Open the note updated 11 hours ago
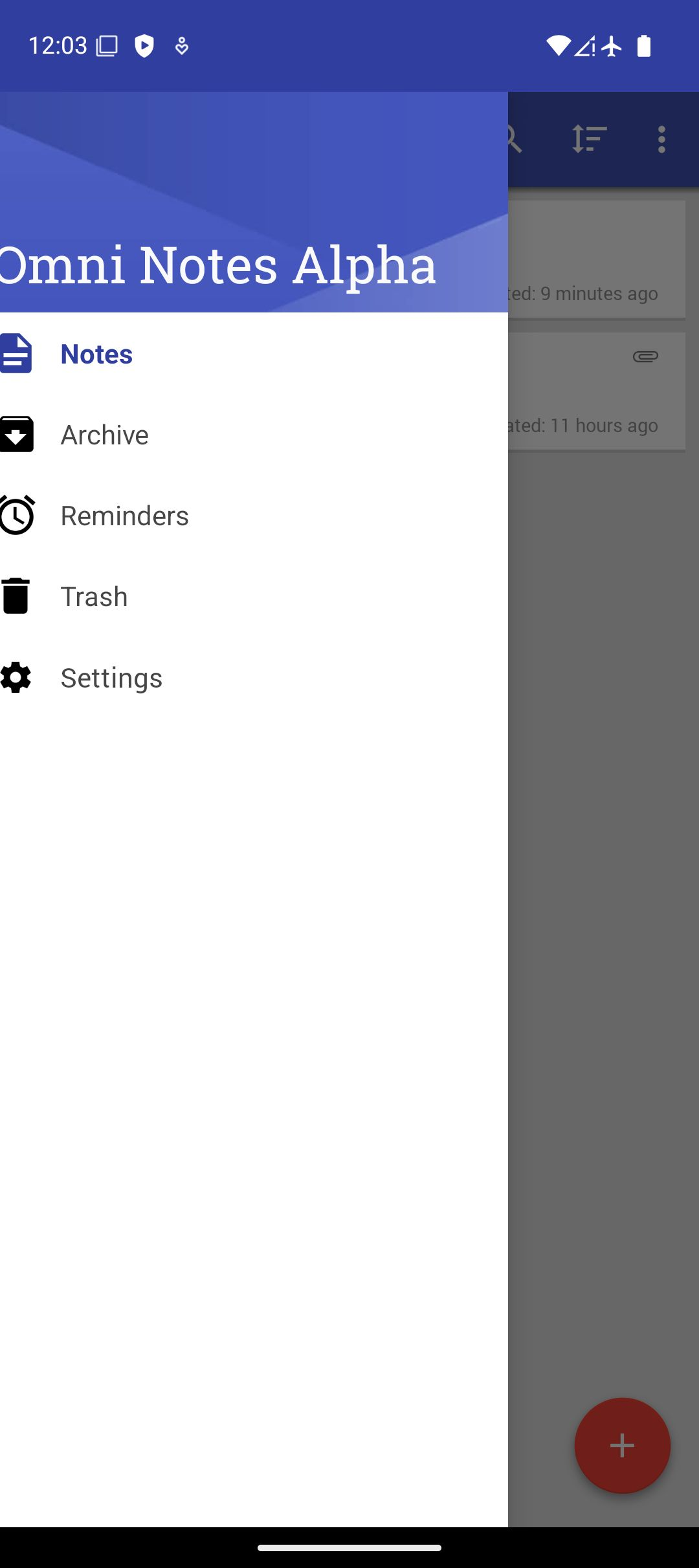The height and width of the screenshot is (1568, 699). (x=595, y=391)
